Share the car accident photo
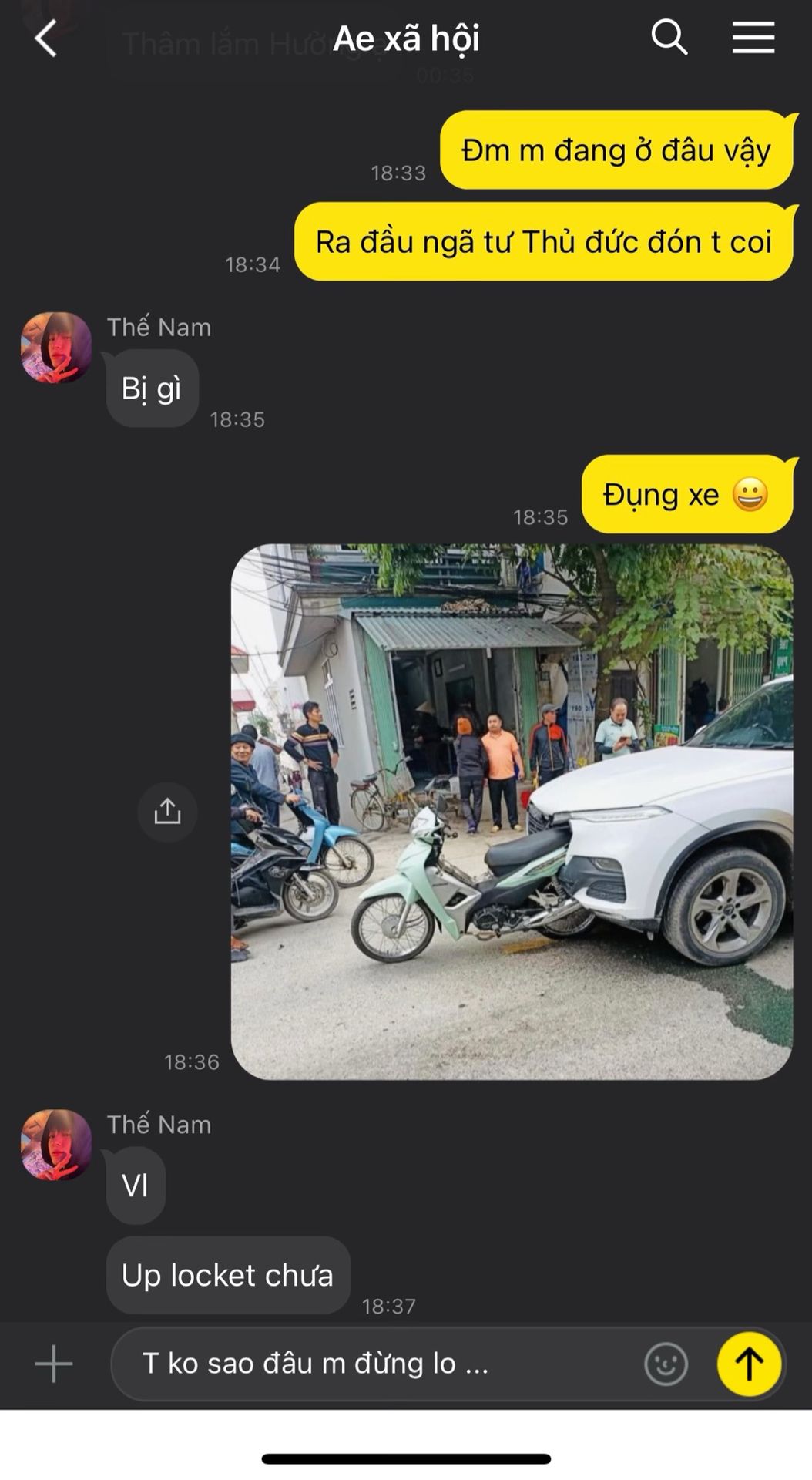 click(167, 811)
